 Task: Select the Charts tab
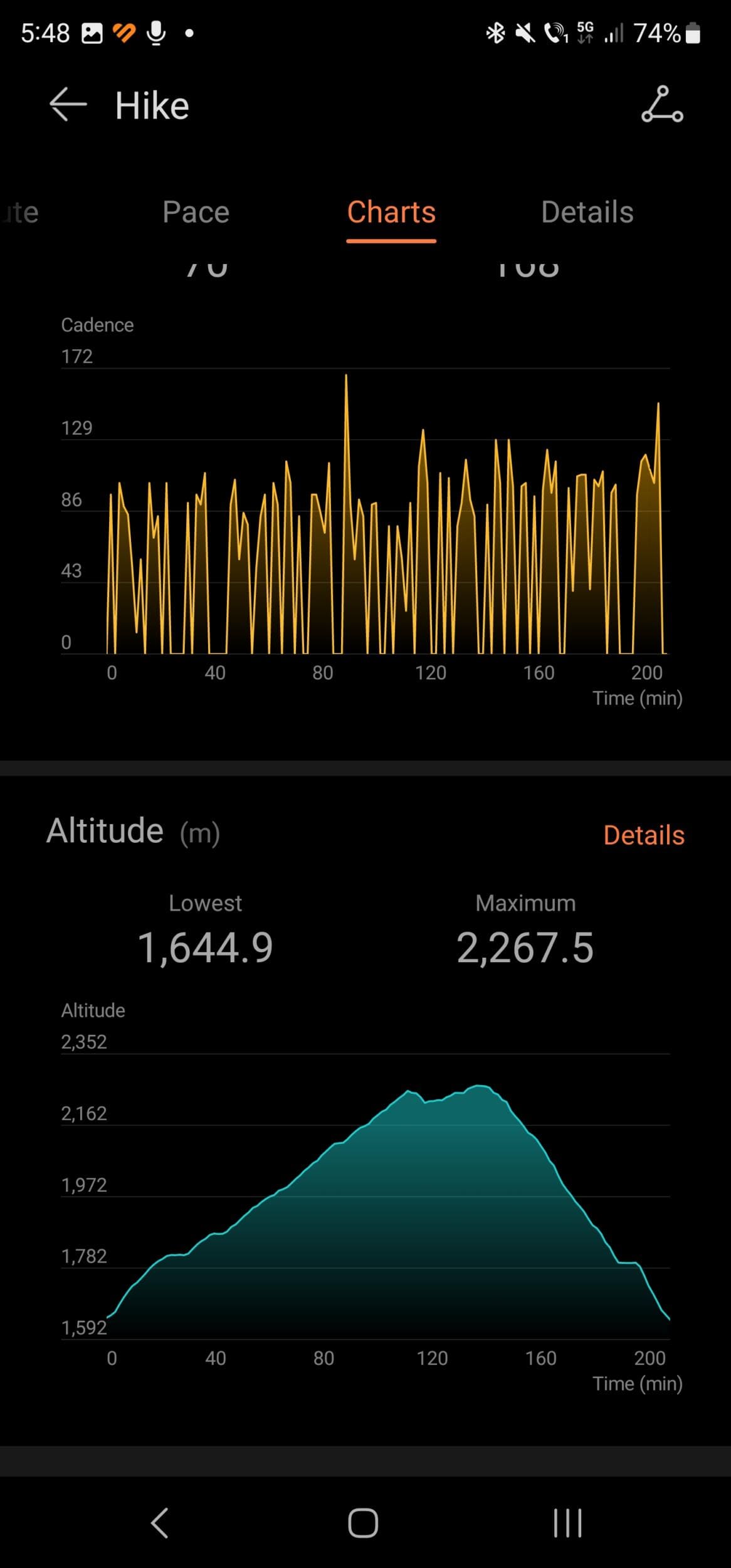click(391, 212)
